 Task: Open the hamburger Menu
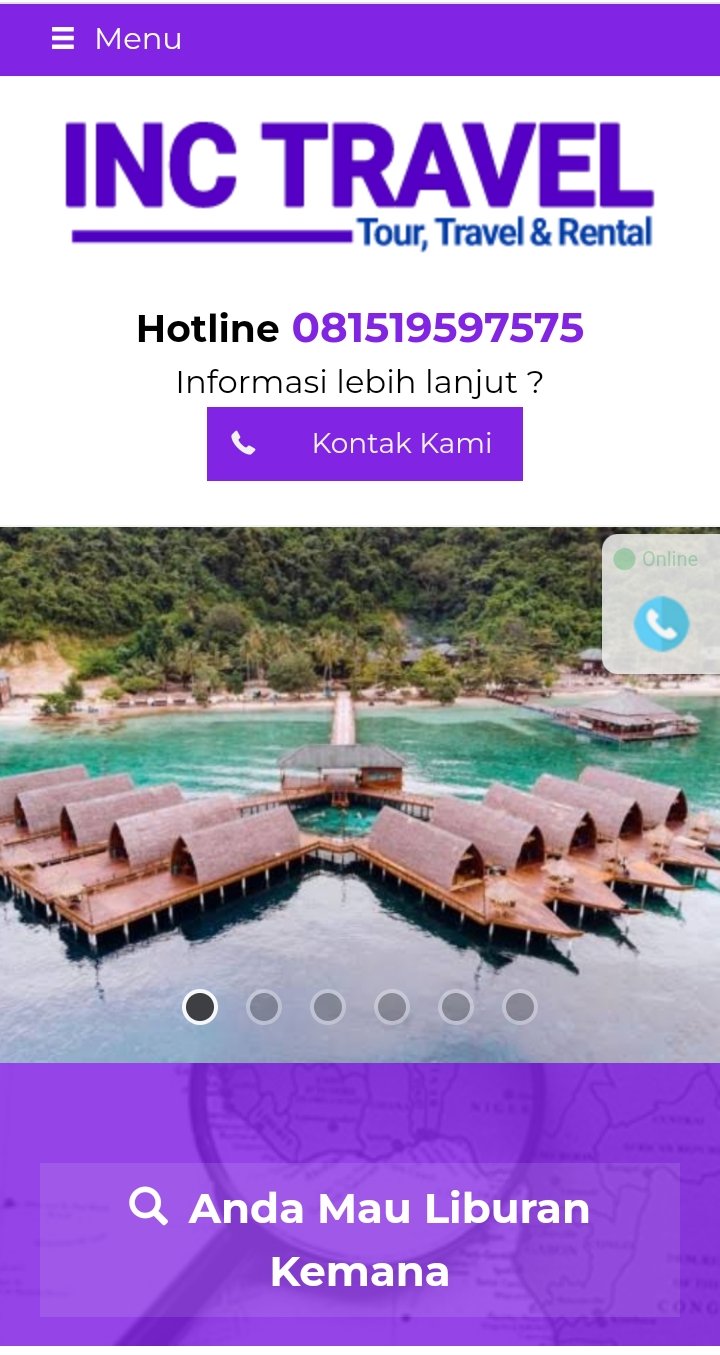tap(116, 39)
